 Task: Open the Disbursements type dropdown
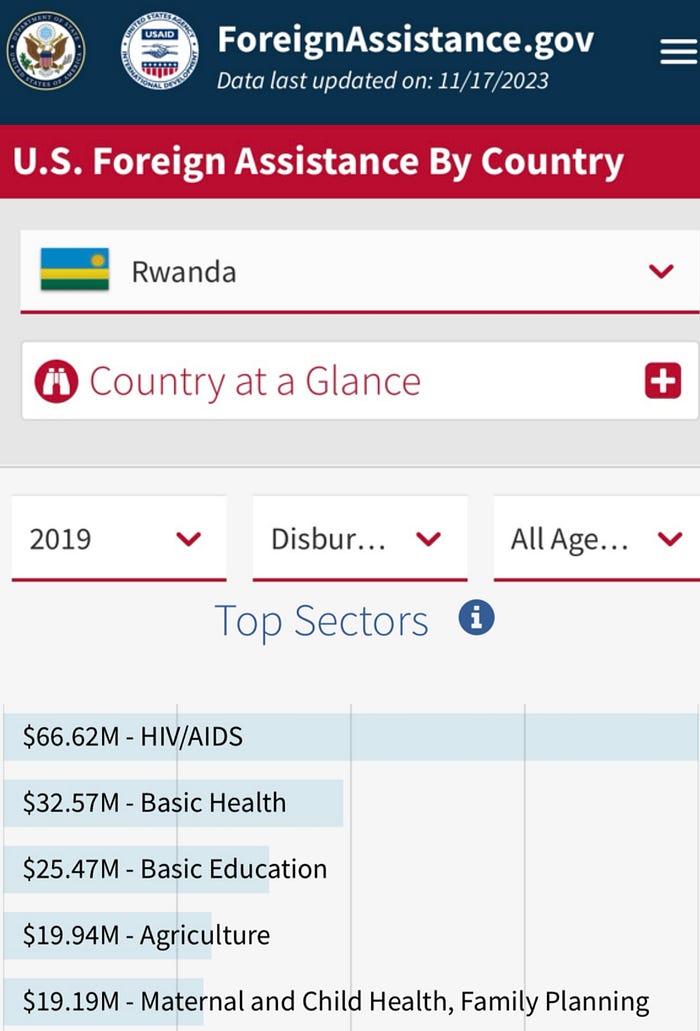359,539
